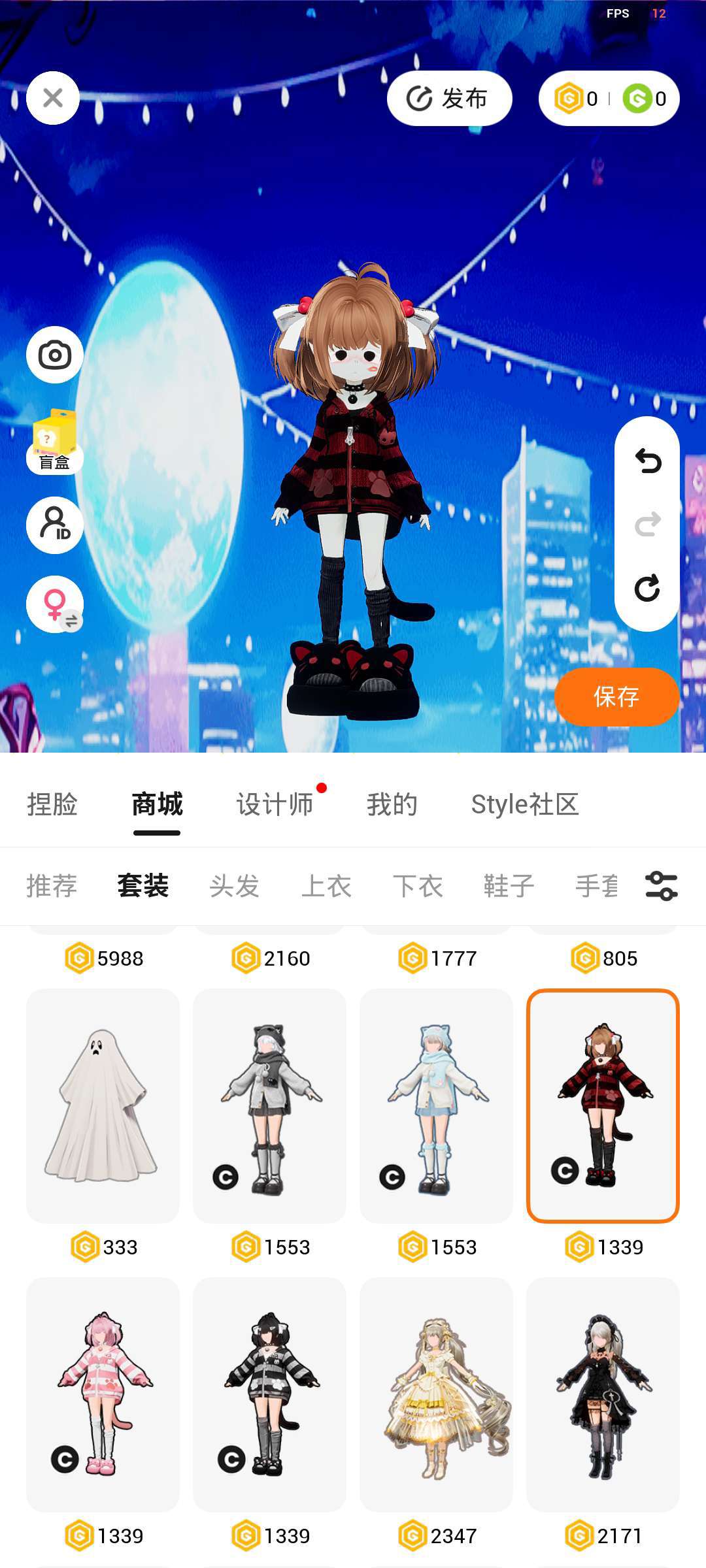The image size is (706, 1568).
Task: Save the outfit with 保存
Action: coord(616,696)
